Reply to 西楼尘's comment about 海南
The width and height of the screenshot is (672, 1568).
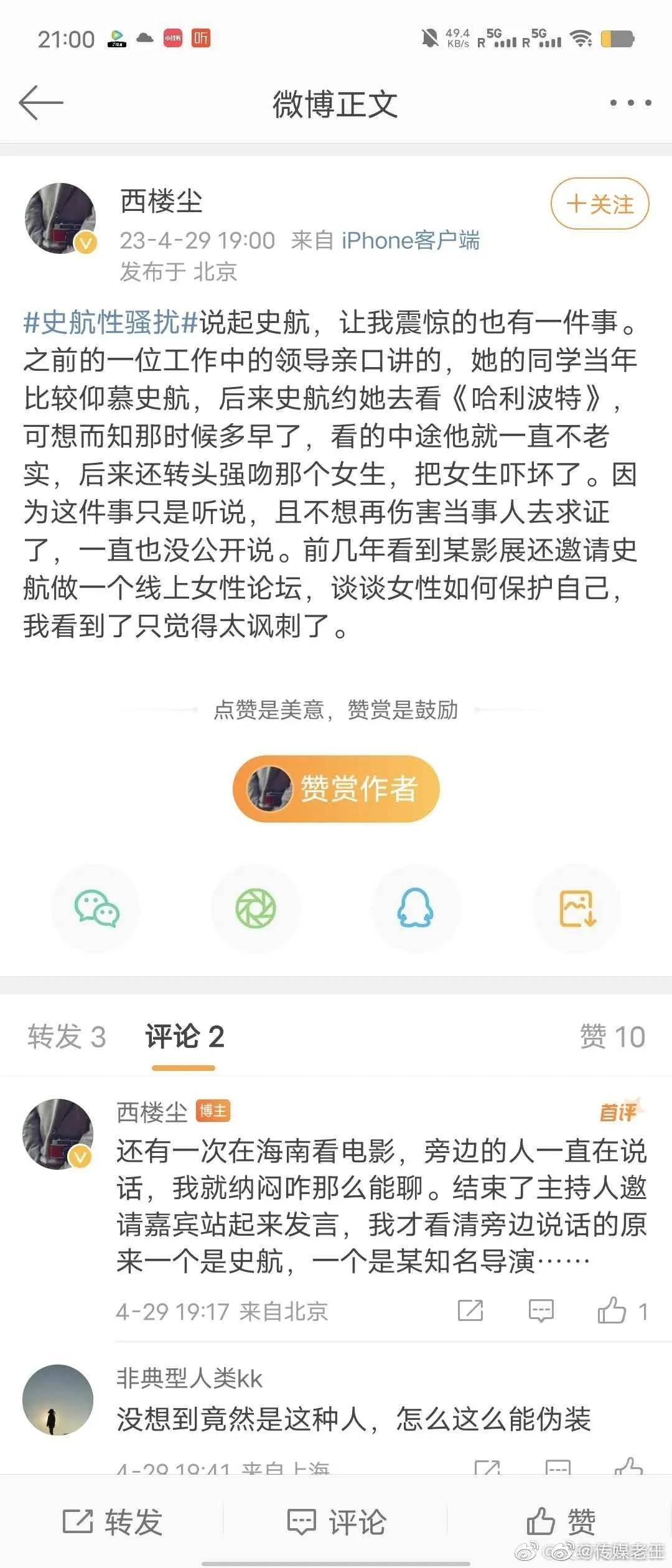click(541, 1311)
